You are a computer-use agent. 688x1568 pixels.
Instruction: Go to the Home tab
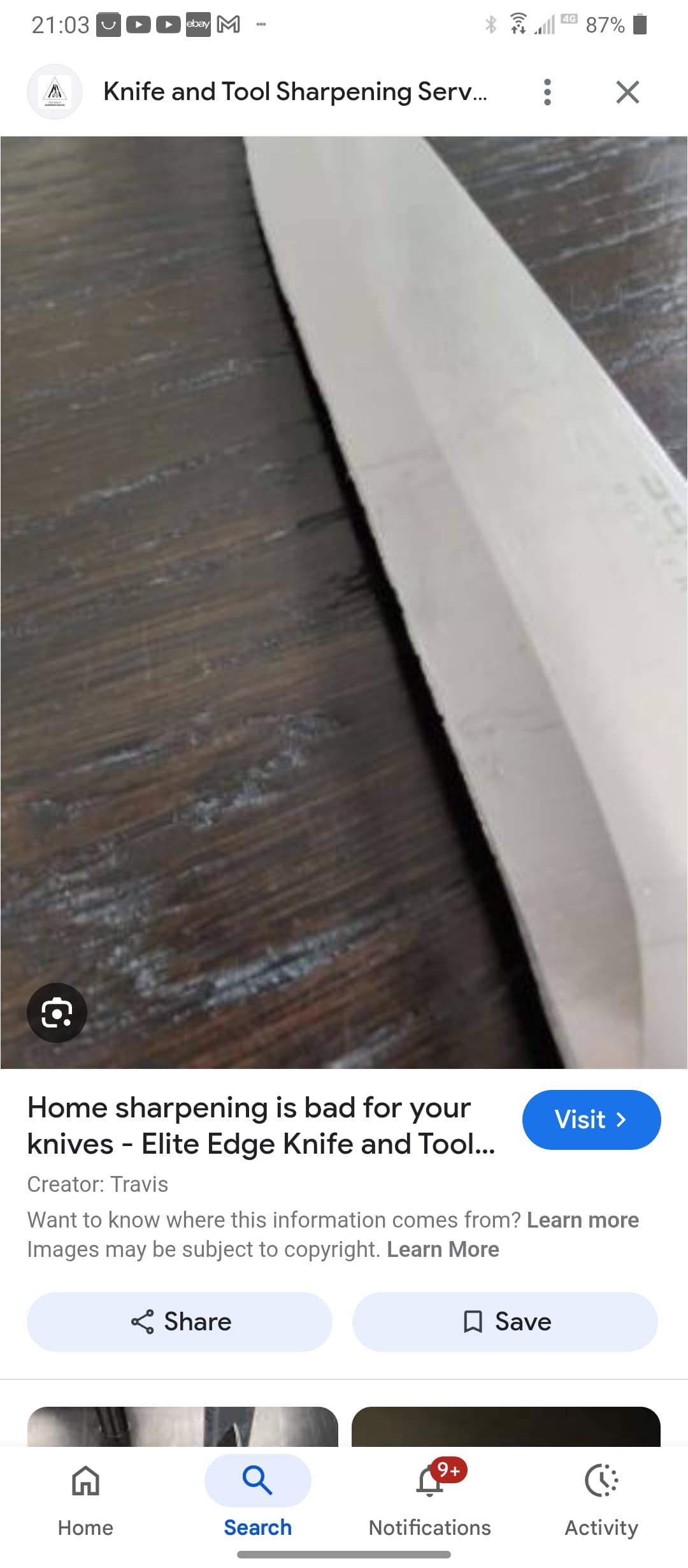tap(85, 1498)
